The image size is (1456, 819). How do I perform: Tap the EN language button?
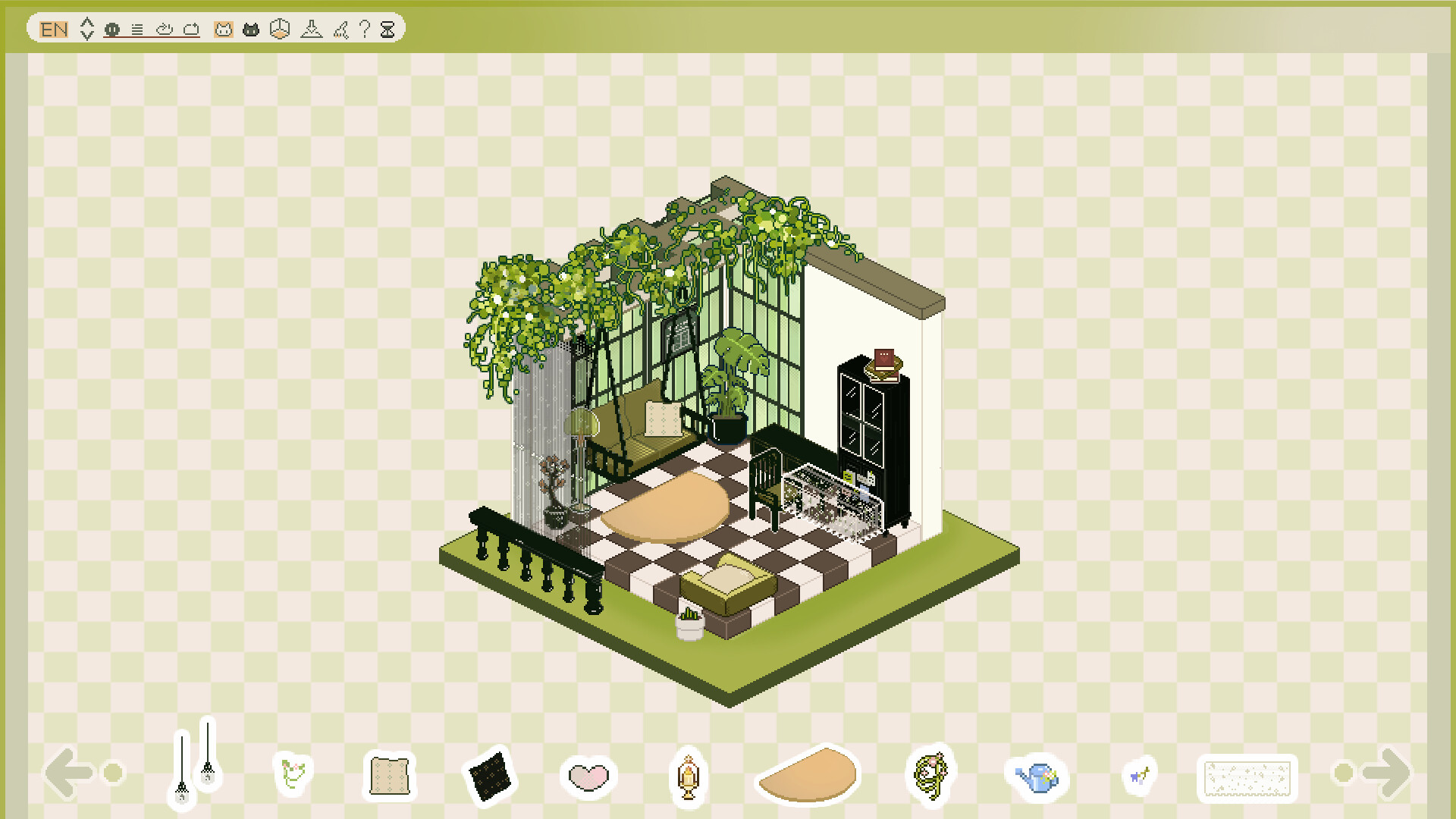pyautogui.click(x=54, y=30)
